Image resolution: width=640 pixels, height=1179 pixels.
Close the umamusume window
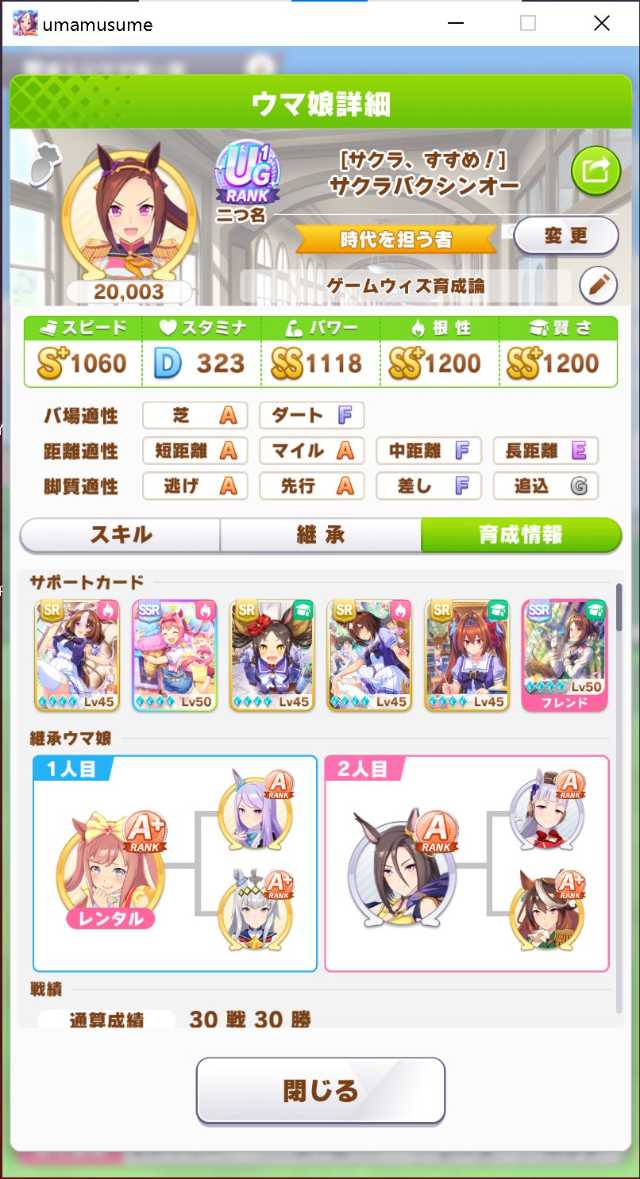point(602,23)
